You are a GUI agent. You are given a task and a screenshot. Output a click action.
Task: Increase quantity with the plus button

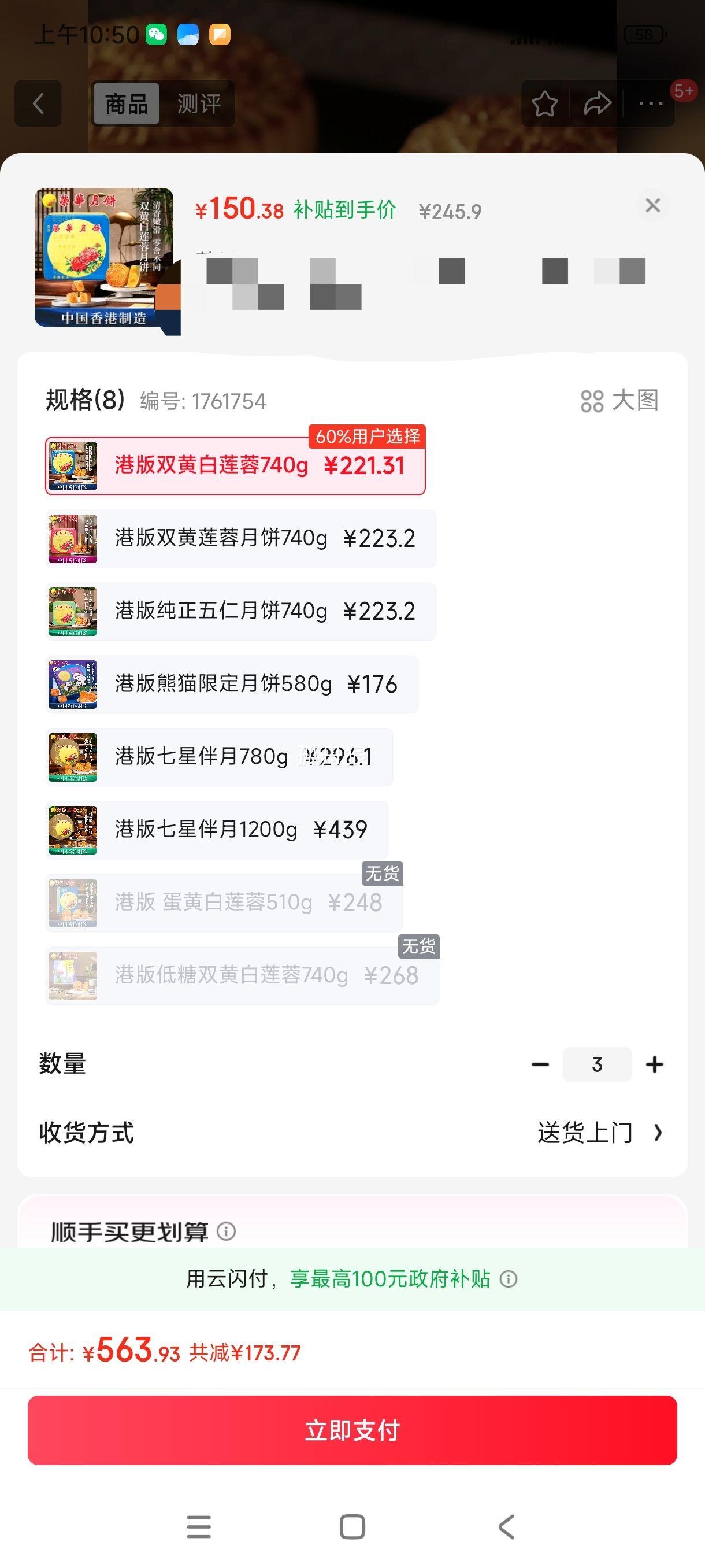pos(655,1064)
